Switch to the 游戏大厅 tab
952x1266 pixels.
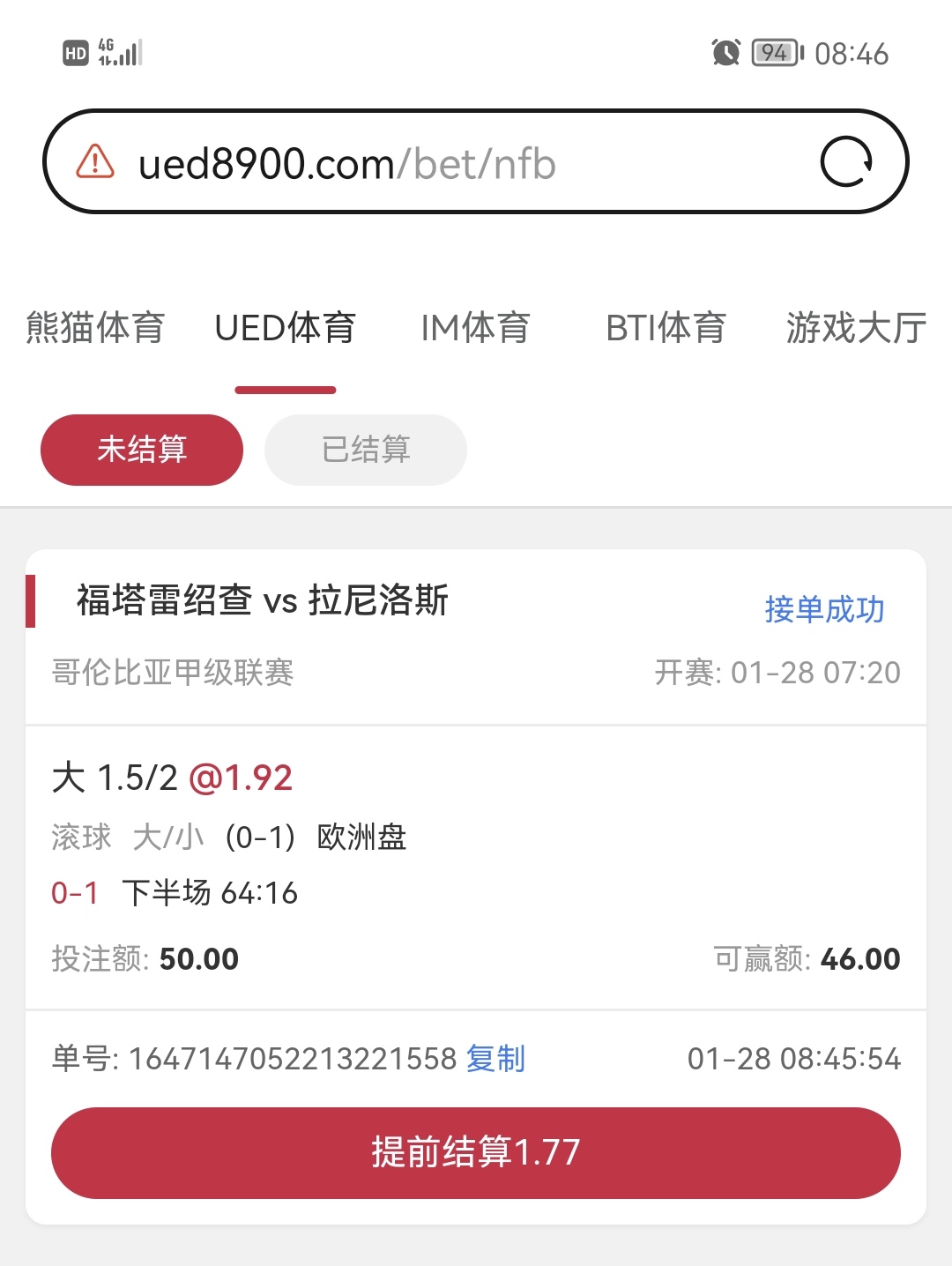(x=855, y=328)
